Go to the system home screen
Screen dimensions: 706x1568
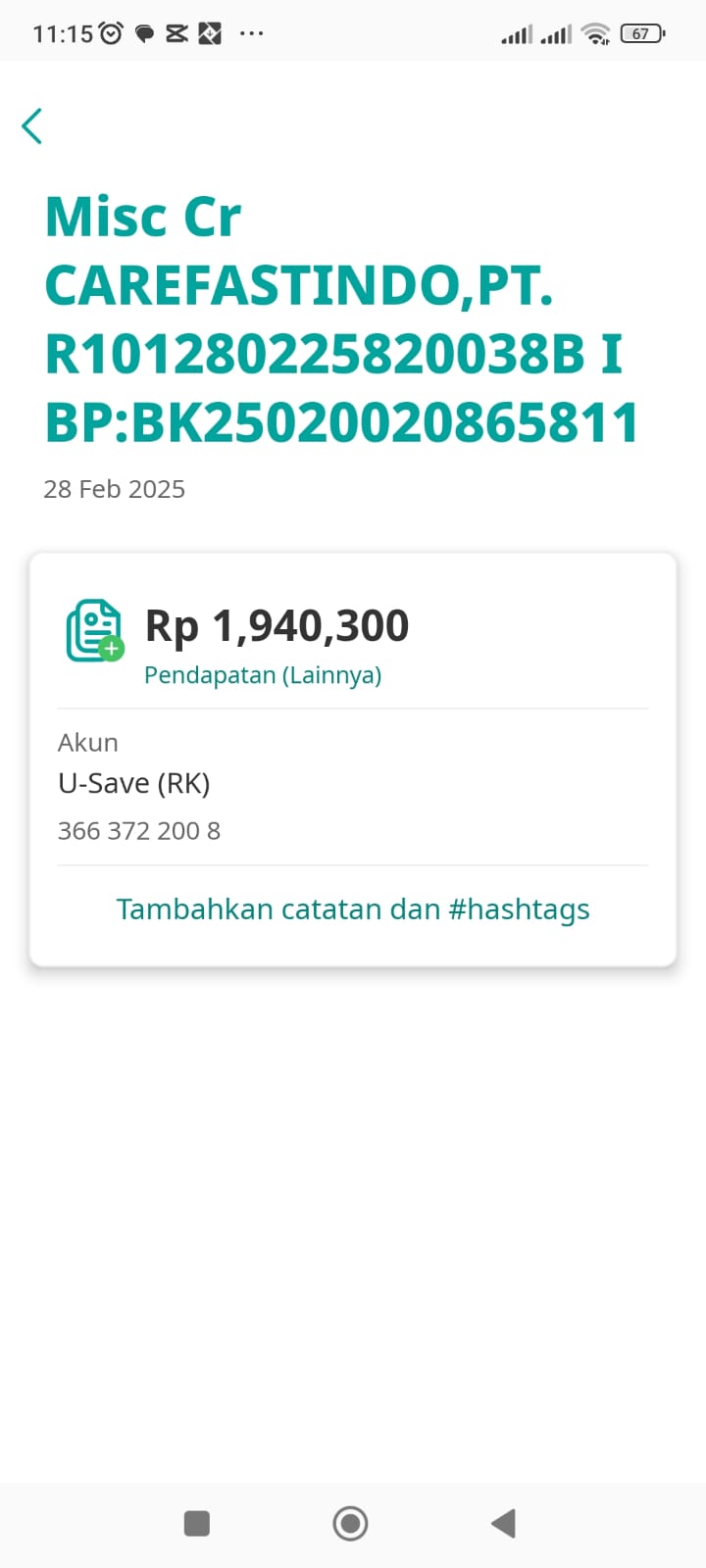click(351, 1523)
